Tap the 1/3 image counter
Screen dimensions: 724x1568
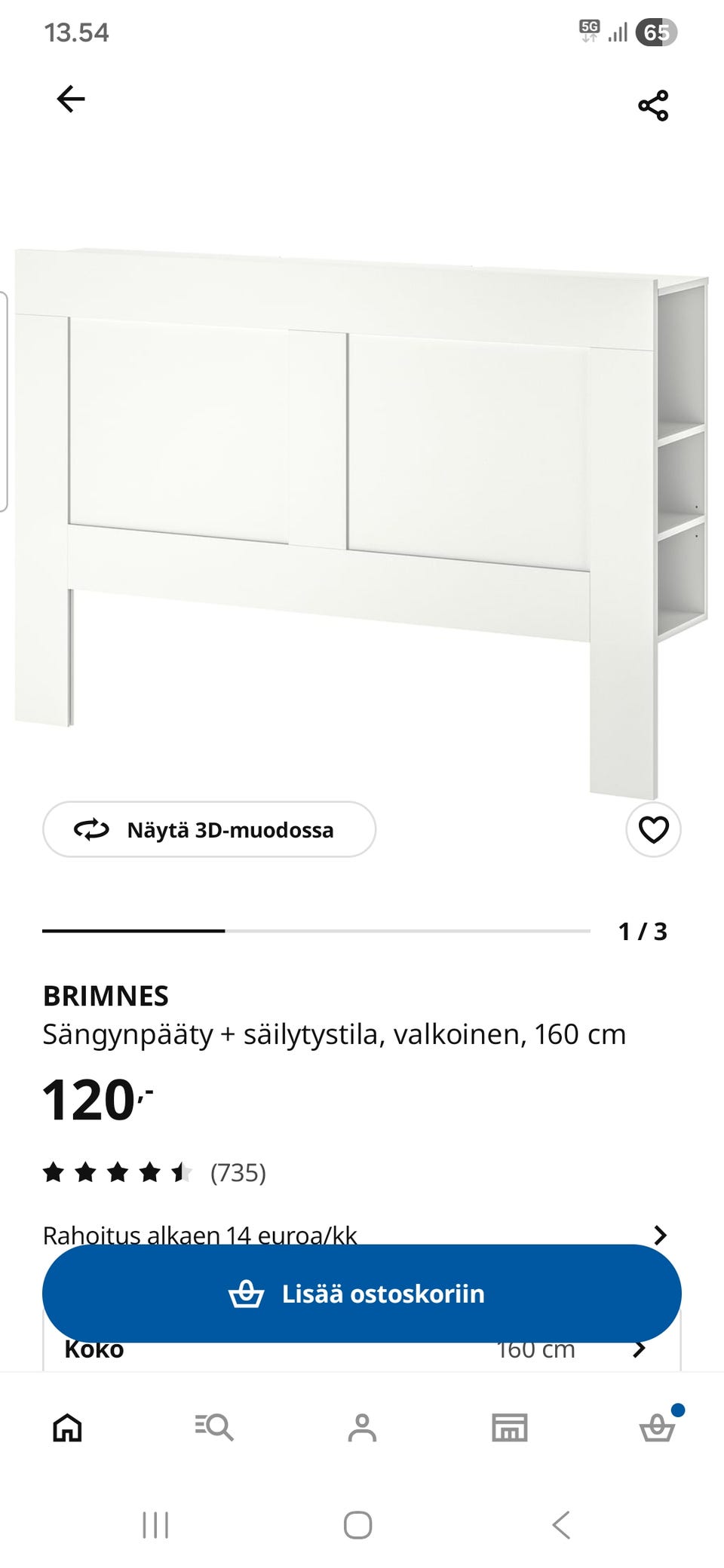643,932
